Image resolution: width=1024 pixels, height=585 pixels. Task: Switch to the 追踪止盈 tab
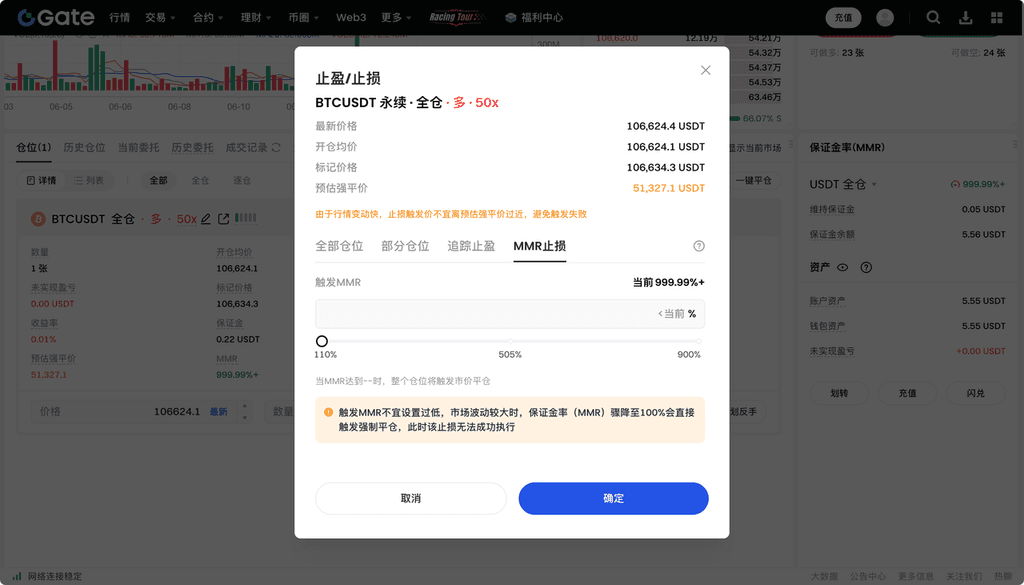471,246
